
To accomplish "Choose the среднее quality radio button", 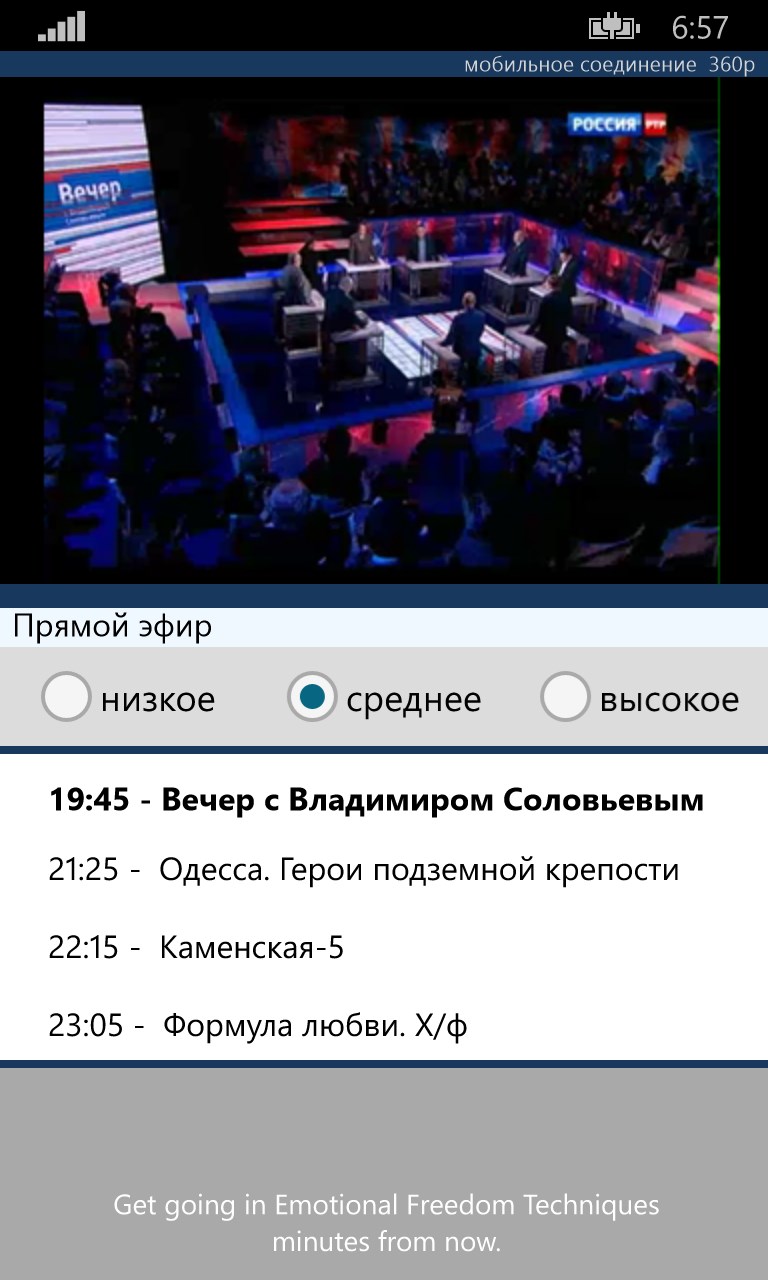I will [312, 697].
